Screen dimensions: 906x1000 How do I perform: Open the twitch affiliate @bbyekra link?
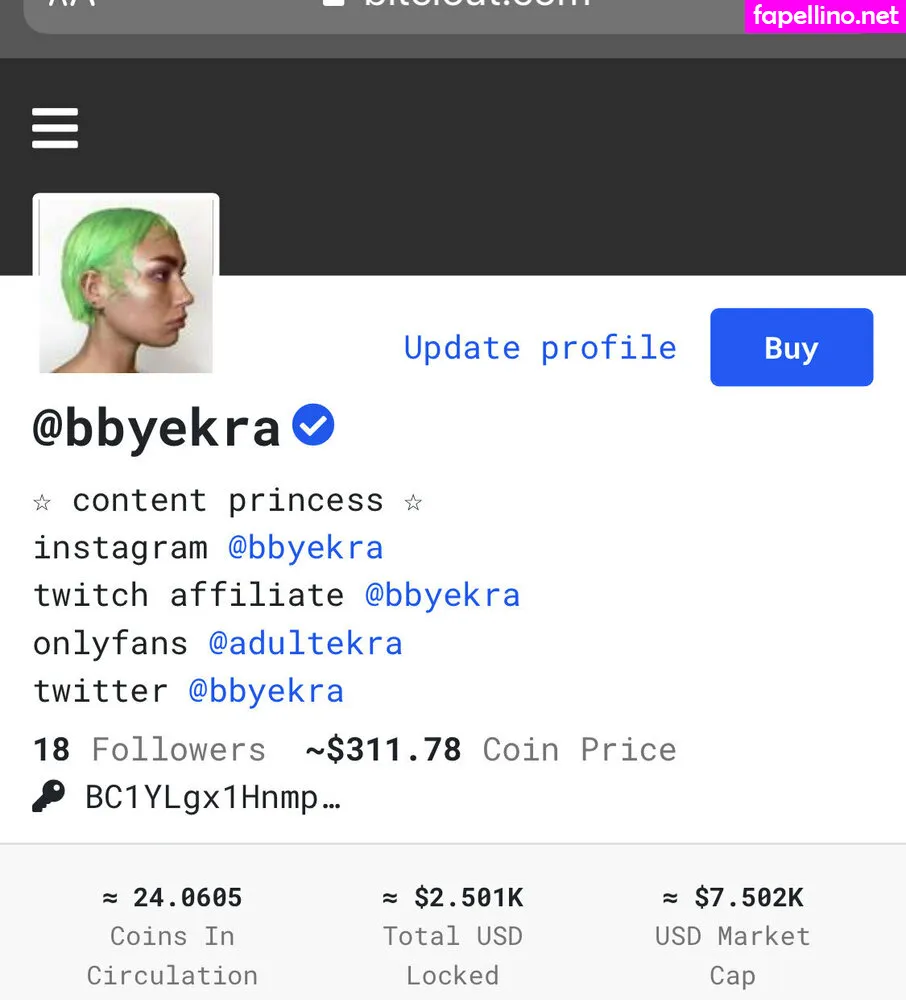pos(442,595)
